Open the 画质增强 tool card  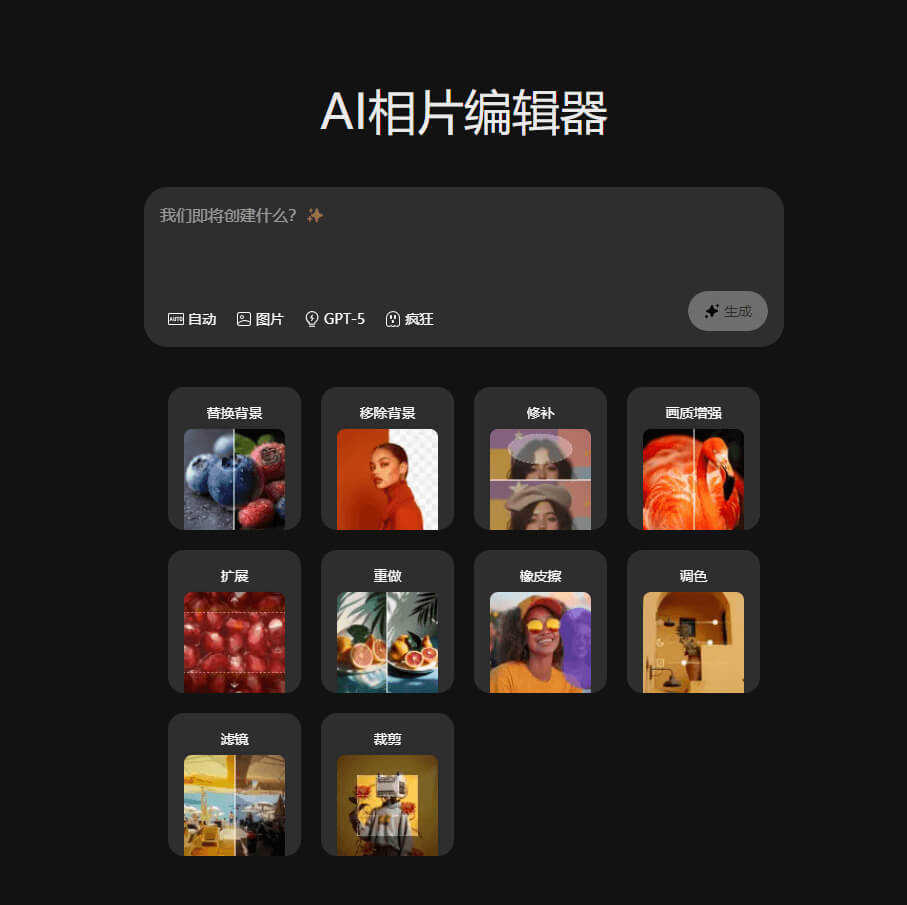click(x=693, y=460)
